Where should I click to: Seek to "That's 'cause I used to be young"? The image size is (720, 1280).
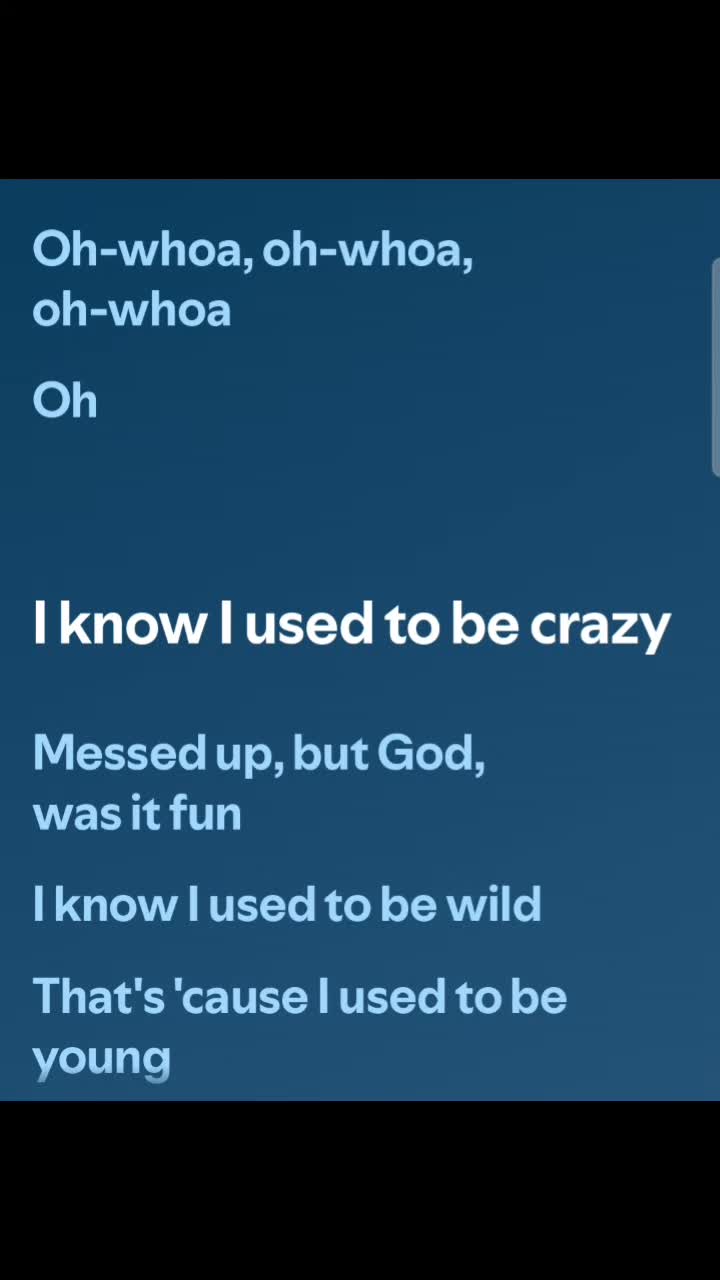pyautogui.click(x=300, y=1027)
